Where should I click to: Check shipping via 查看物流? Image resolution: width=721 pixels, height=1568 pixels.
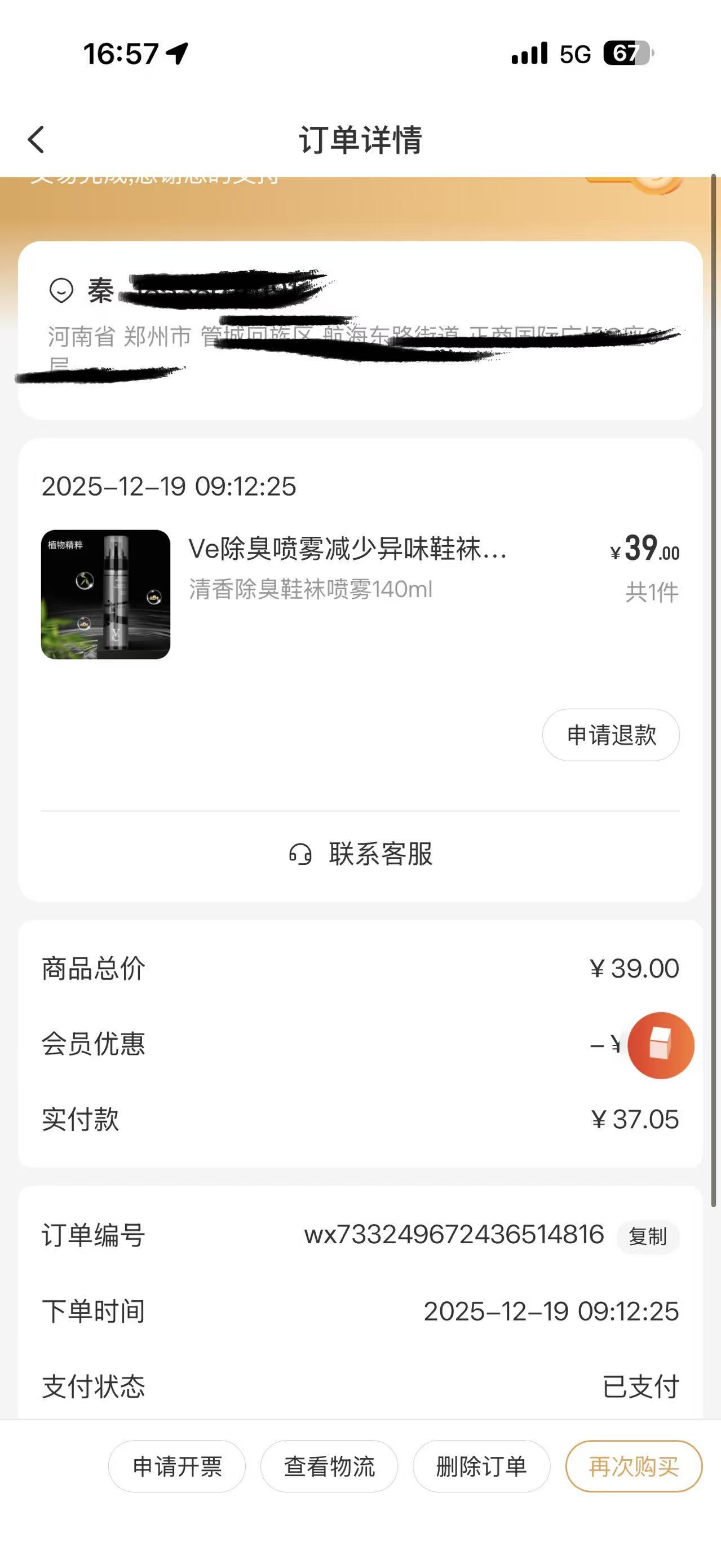(329, 1467)
